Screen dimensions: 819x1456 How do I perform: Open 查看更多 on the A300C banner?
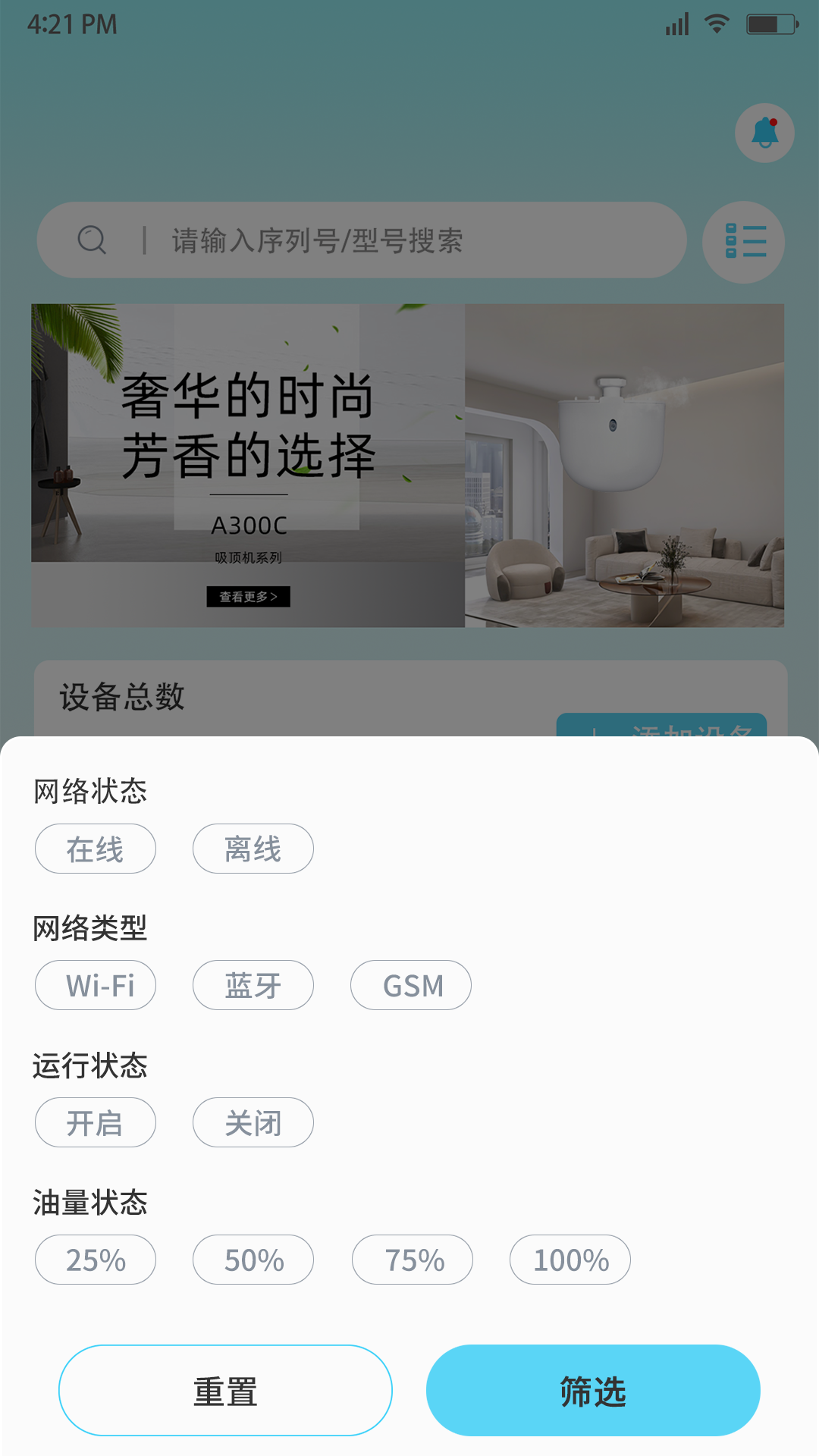coord(248,597)
